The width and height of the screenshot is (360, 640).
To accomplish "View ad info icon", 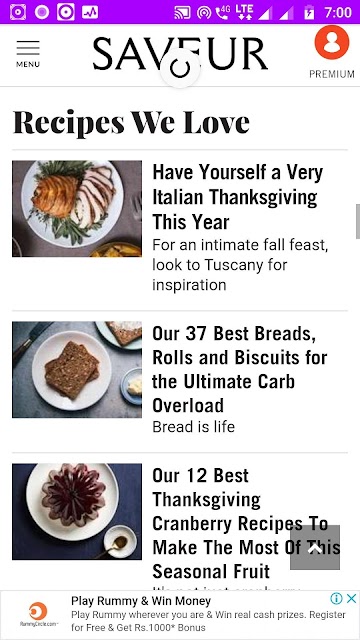I will coord(336,599).
